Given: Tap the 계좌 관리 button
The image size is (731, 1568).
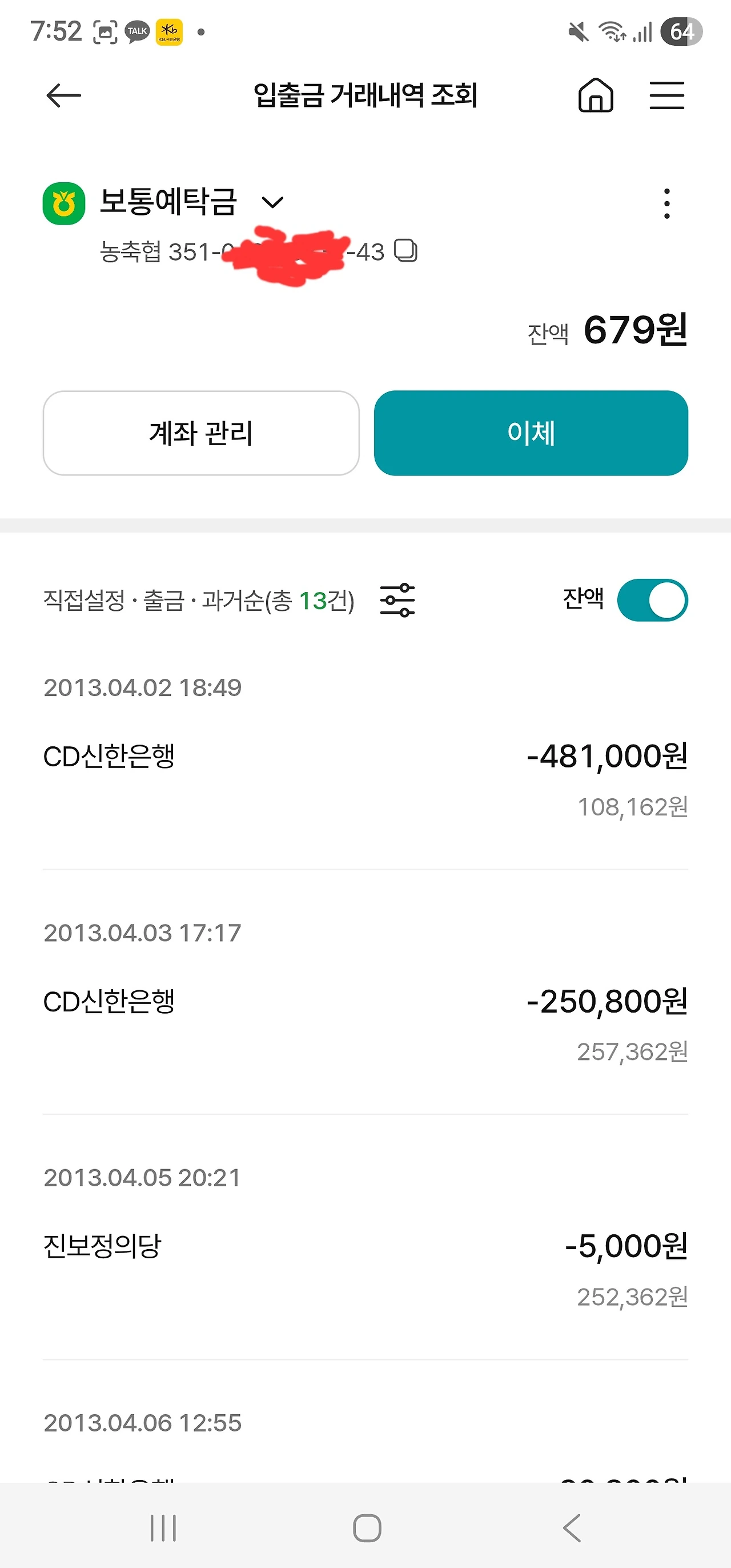Looking at the screenshot, I should pyautogui.click(x=201, y=433).
